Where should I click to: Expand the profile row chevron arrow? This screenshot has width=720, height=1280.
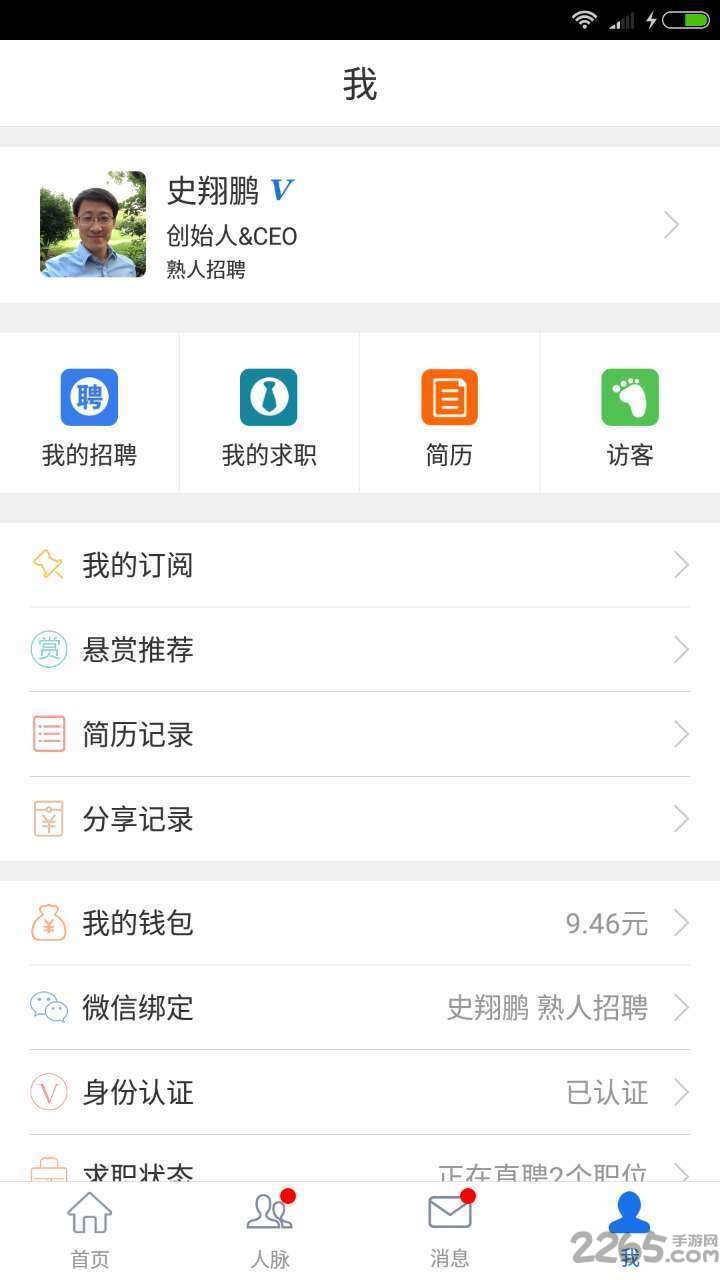pos(671,225)
